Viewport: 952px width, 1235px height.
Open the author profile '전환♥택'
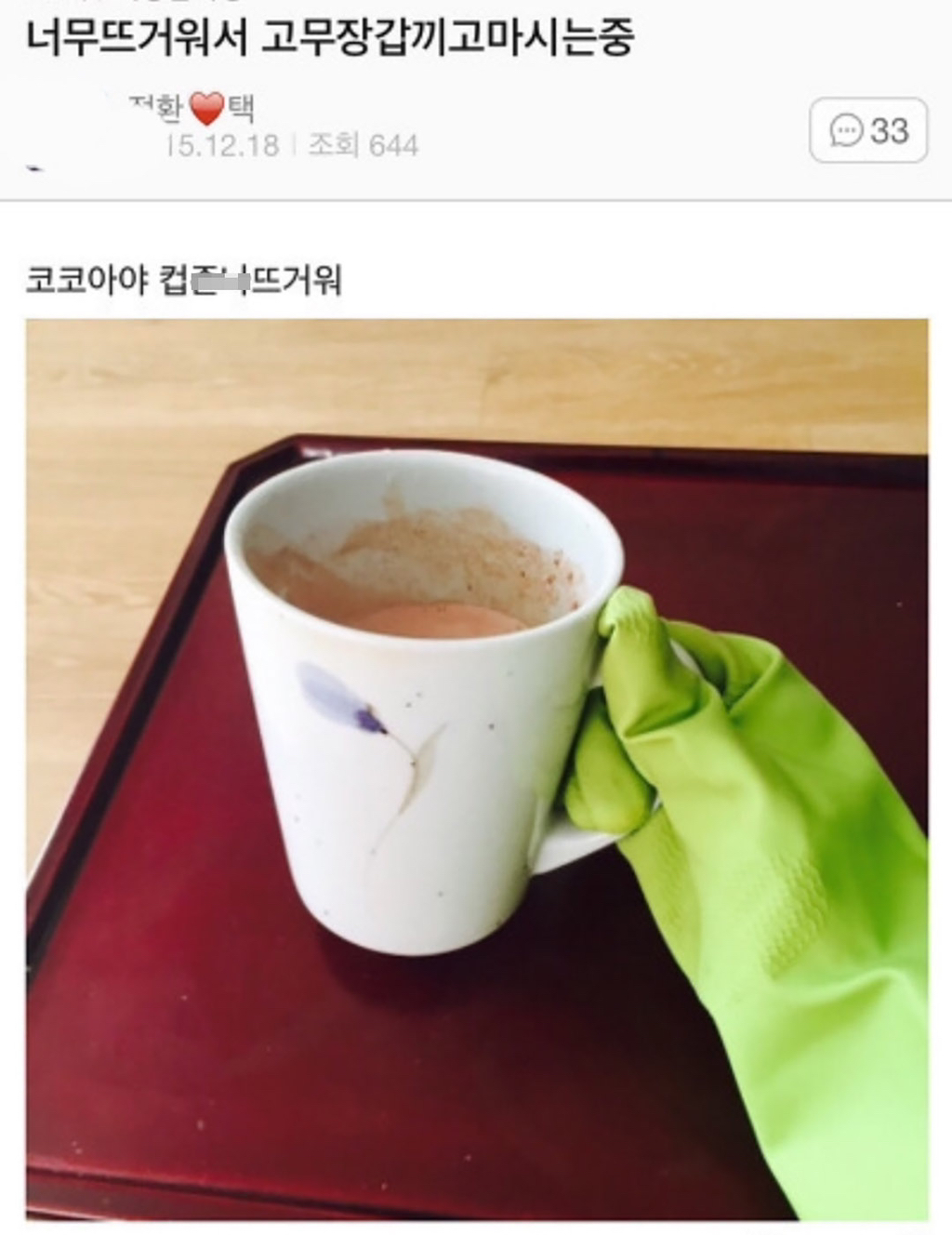(200, 109)
